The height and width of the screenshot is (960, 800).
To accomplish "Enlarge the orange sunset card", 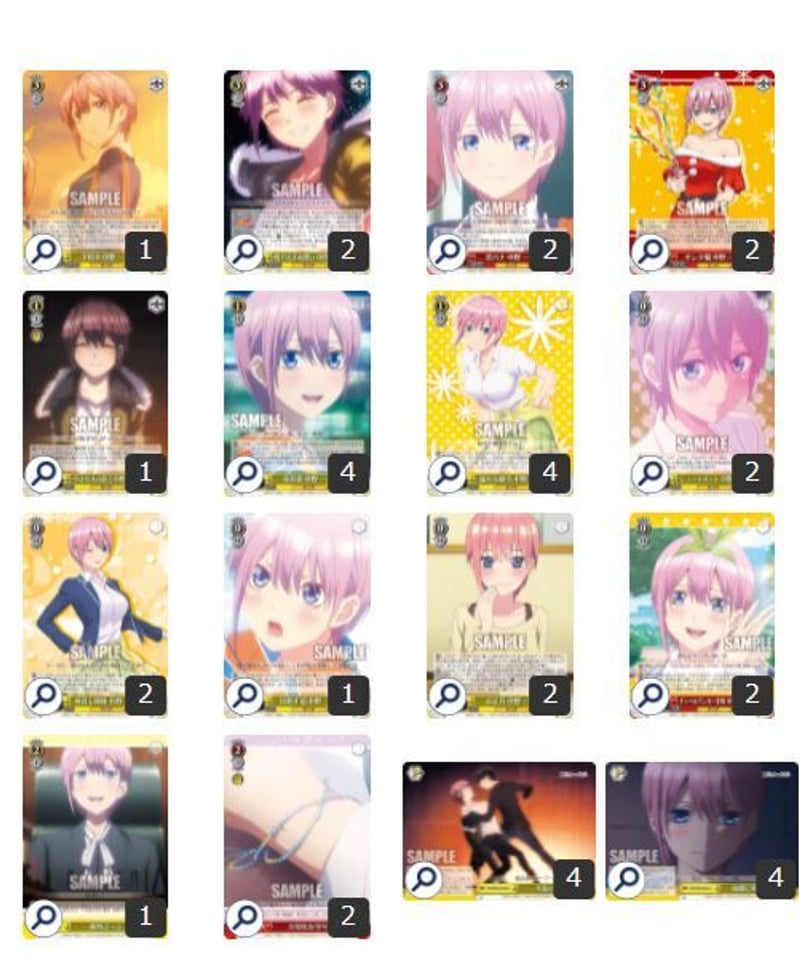I will click(43, 251).
